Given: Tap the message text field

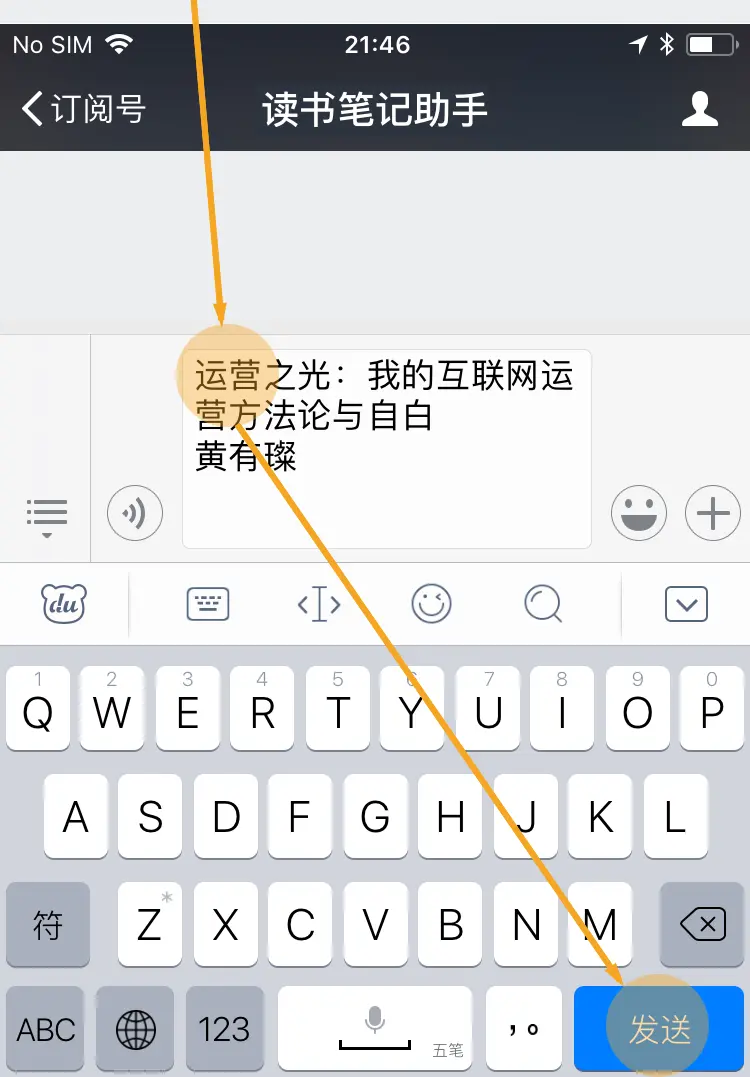Looking at the screenshot, I should coord(386,448).
